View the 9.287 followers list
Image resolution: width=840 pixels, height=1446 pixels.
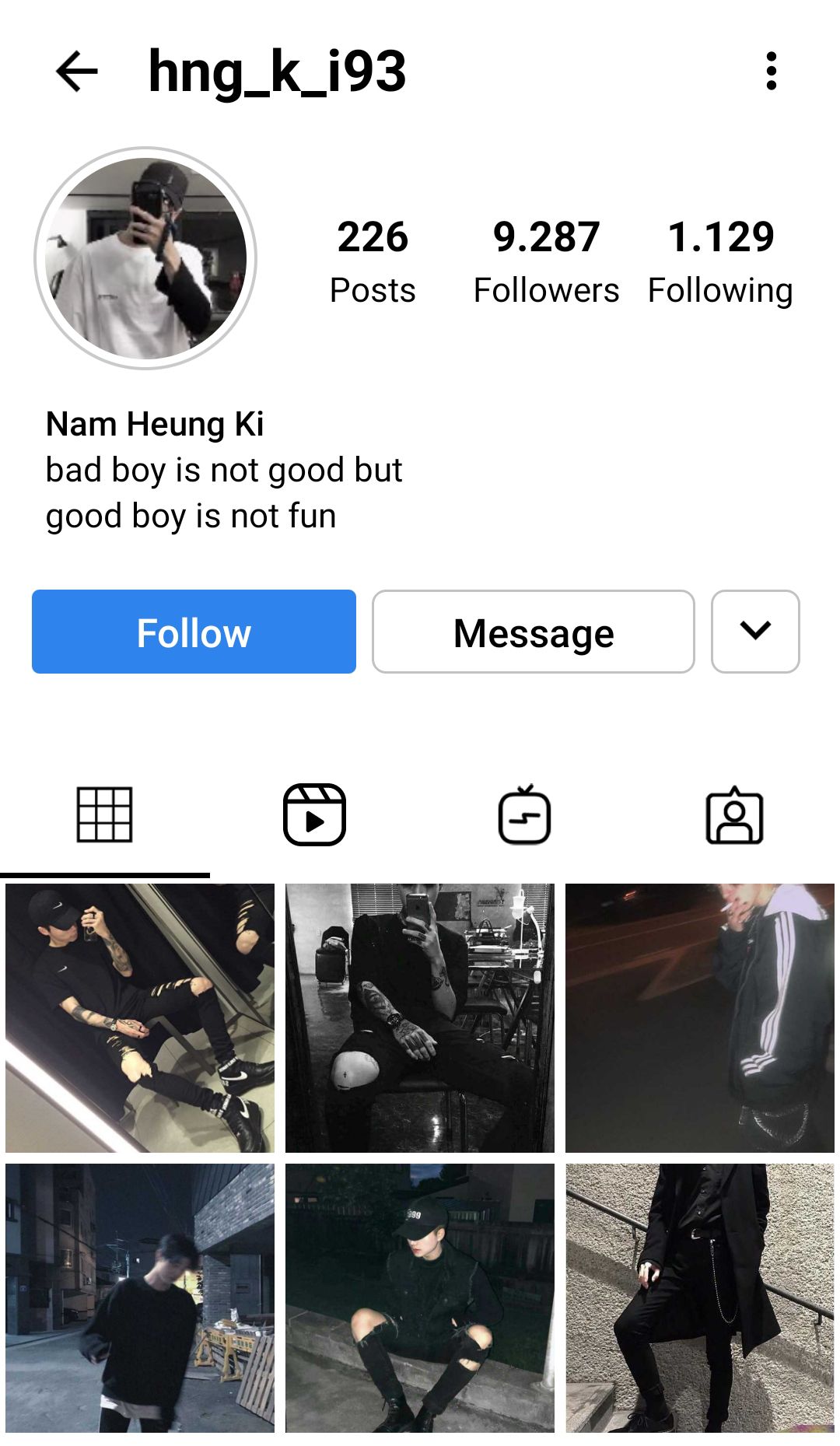click(x=546, y=262)
